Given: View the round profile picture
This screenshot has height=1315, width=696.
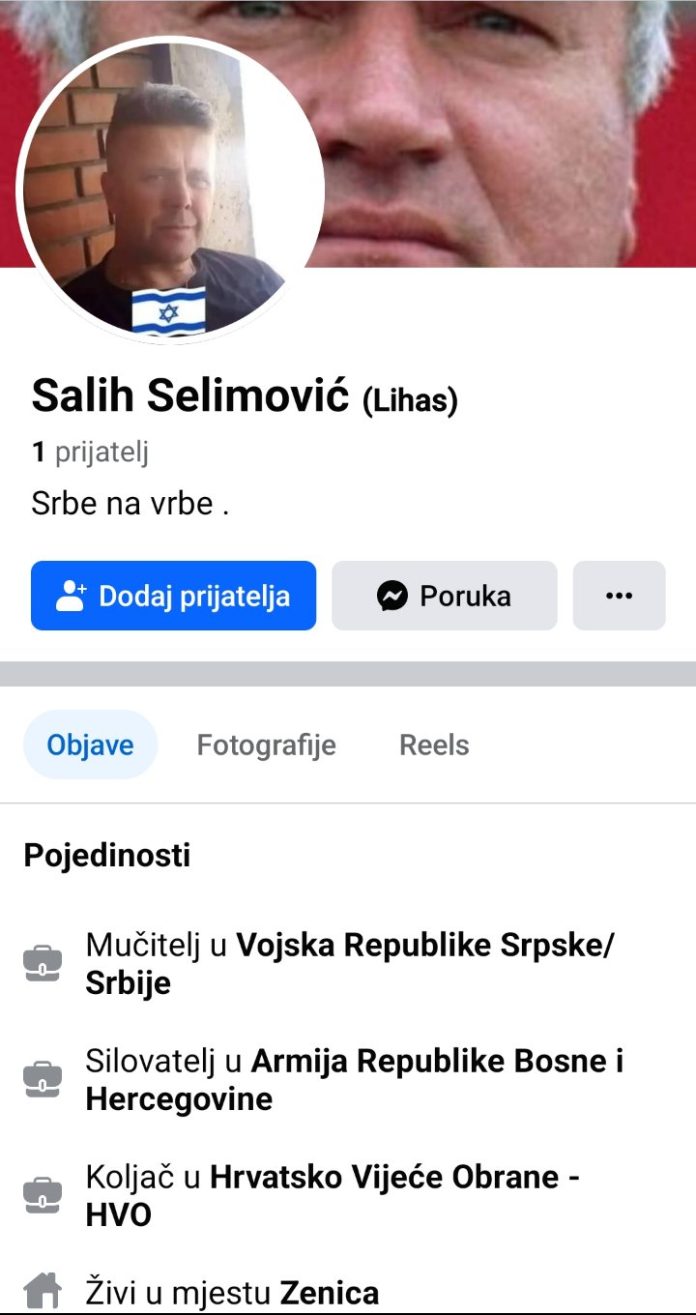Looking at the screenshot, I should (170, 190).
